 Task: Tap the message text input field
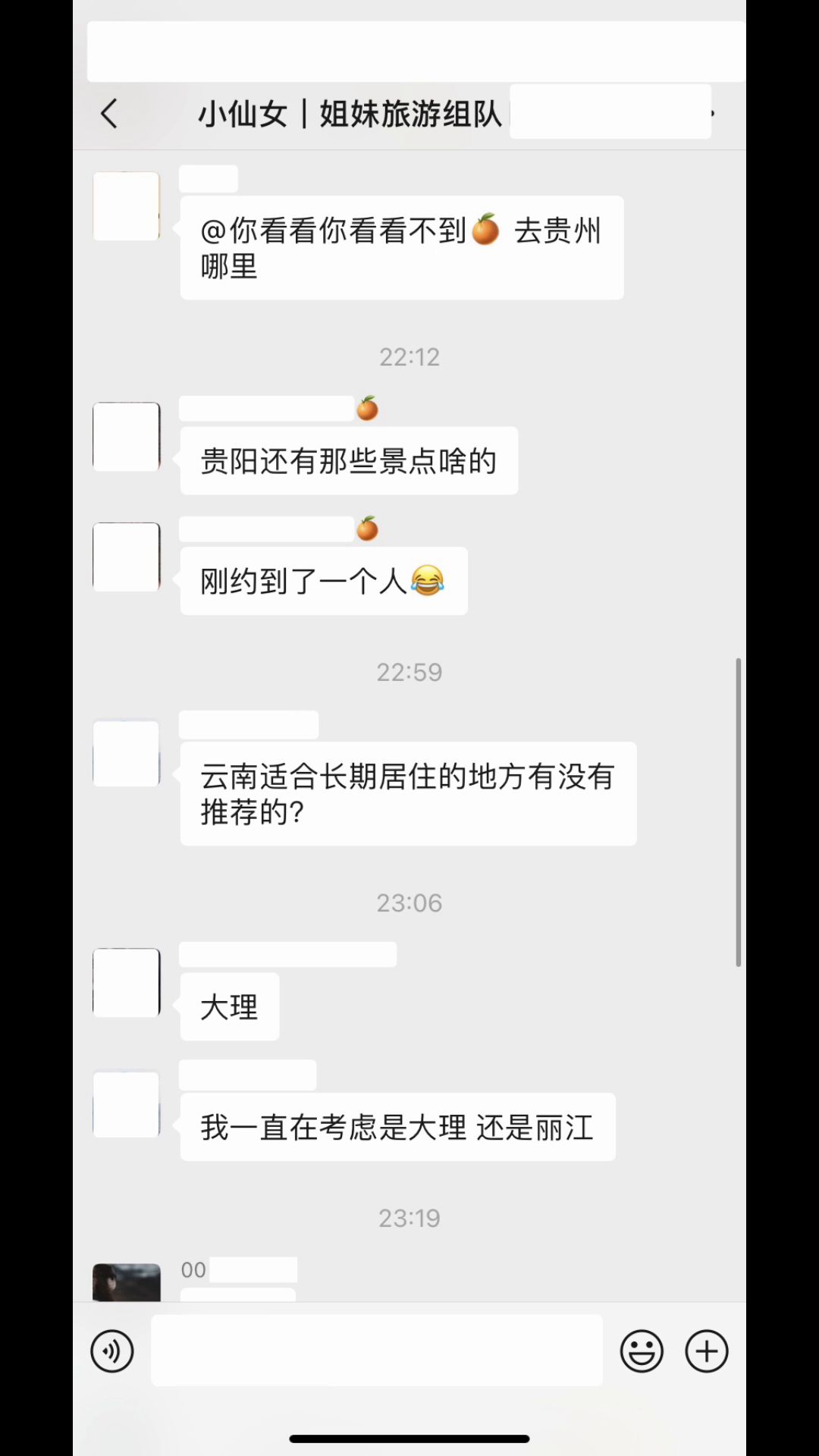(x=377, y=1351)
